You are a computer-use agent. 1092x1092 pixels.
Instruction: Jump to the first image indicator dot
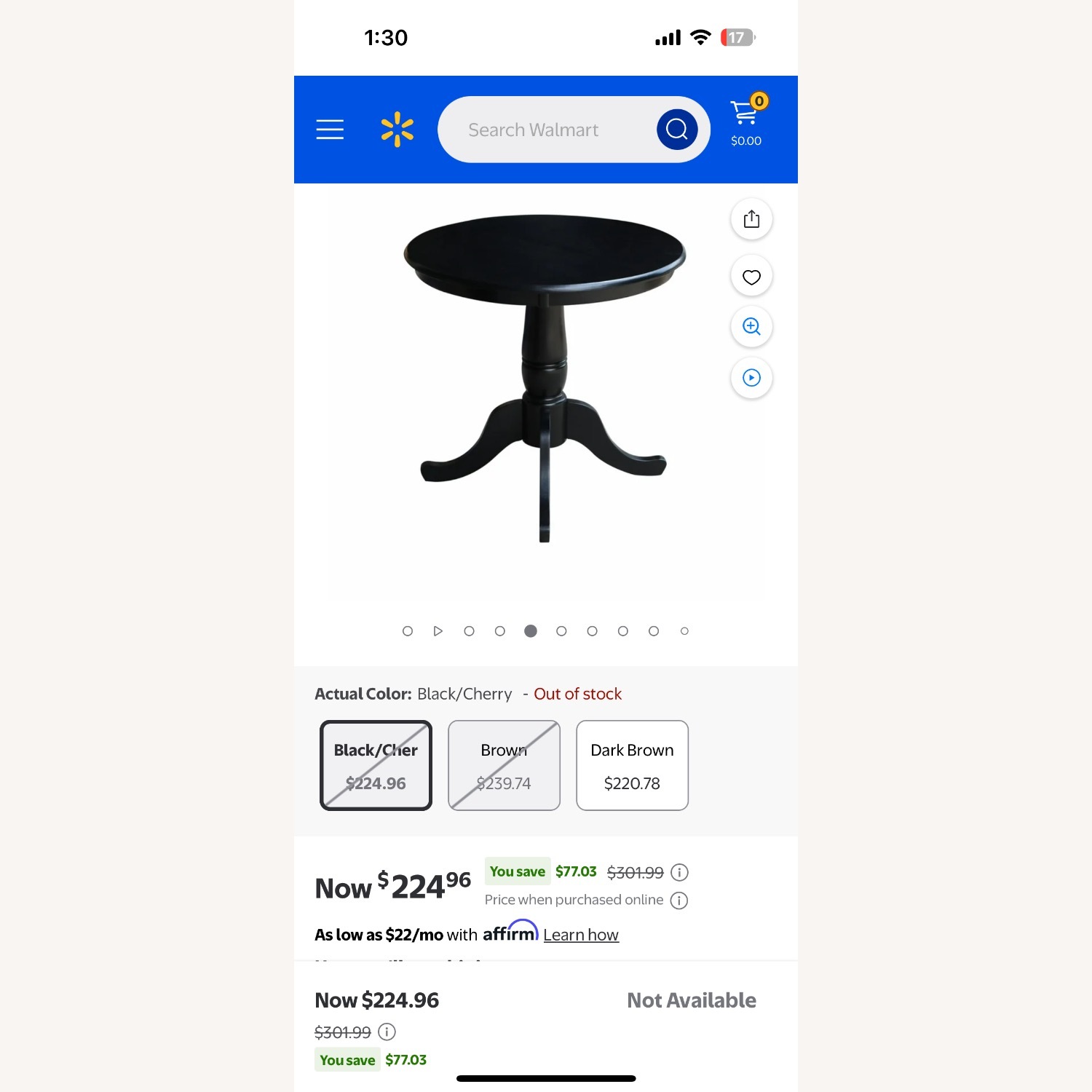tap(408, 631)
